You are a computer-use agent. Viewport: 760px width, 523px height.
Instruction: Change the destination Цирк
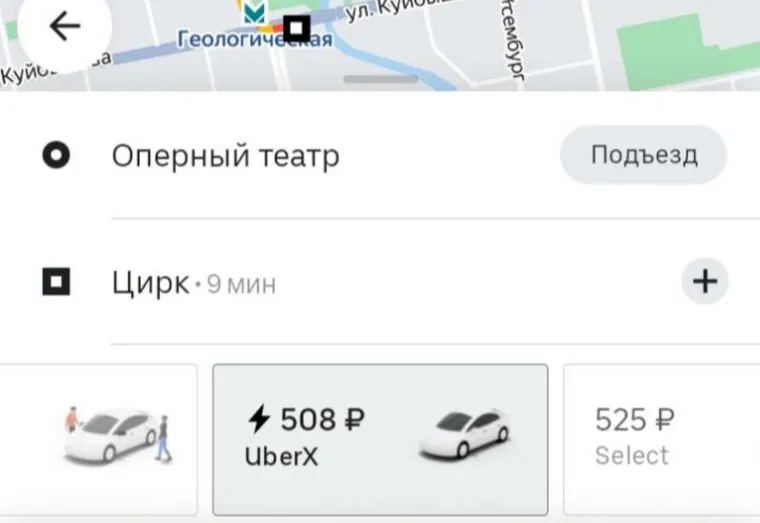pos(151,284)
